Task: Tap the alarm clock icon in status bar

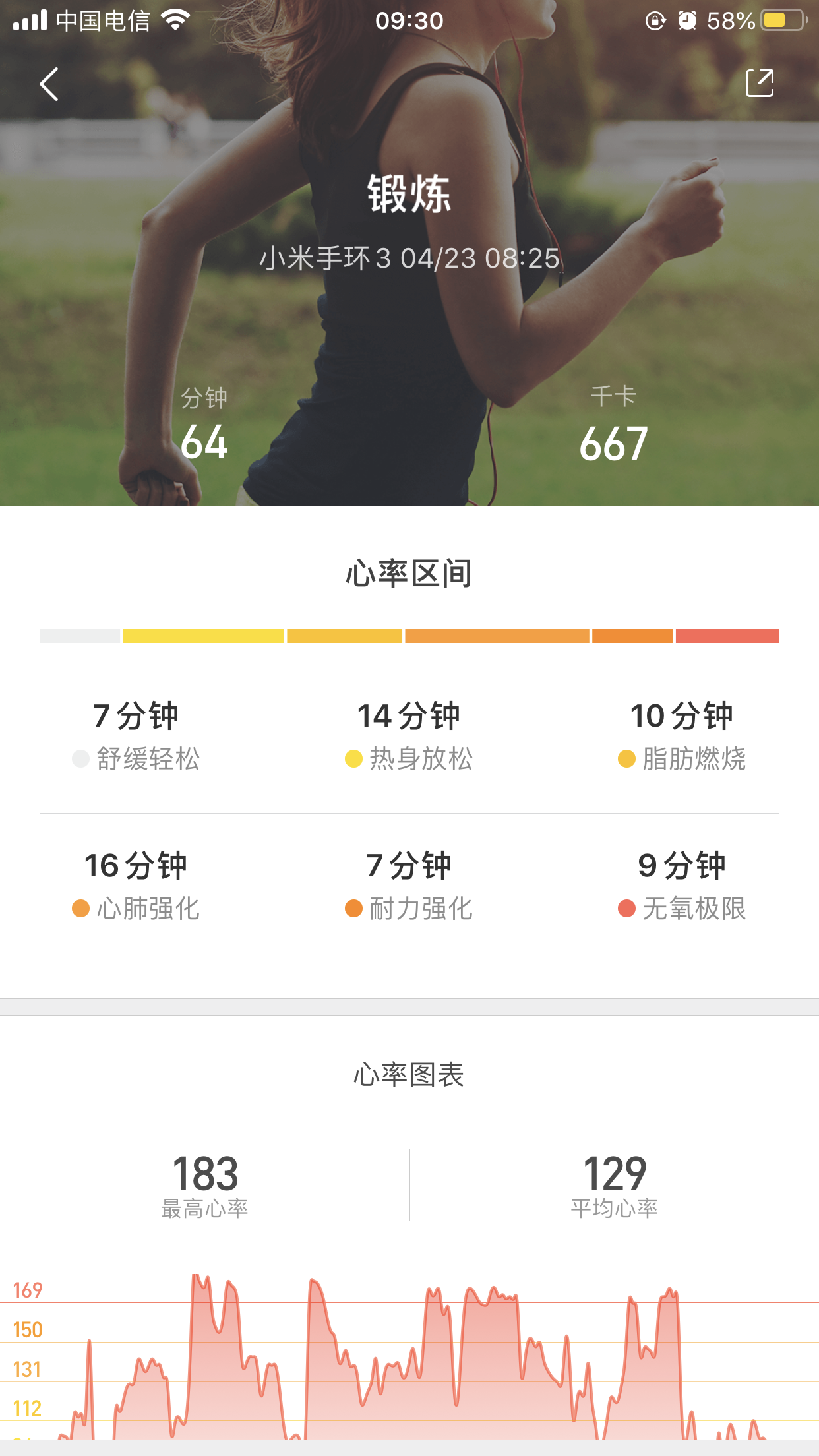Action: coord(688,21)
